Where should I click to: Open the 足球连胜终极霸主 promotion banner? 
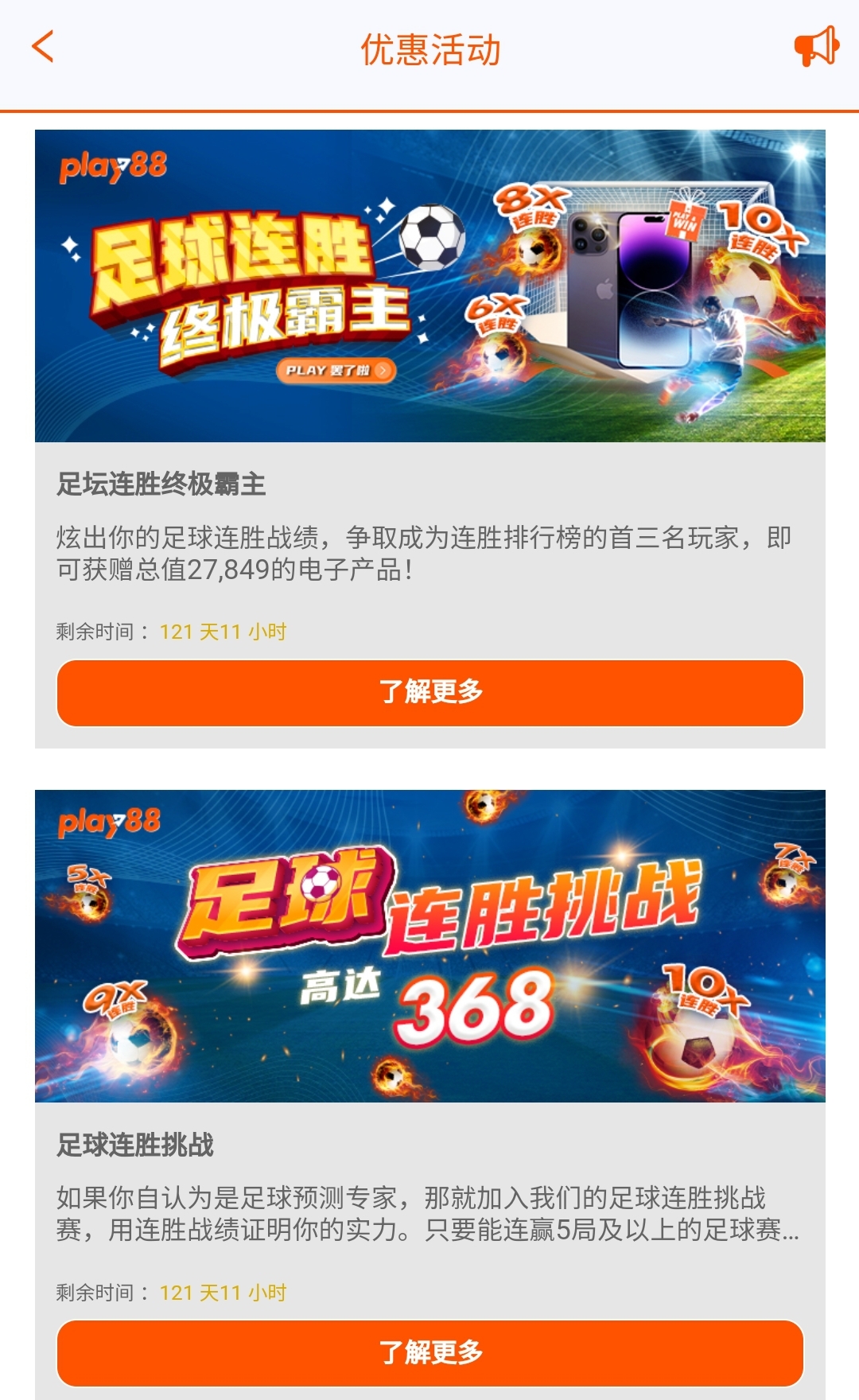[x=429, y=286]
